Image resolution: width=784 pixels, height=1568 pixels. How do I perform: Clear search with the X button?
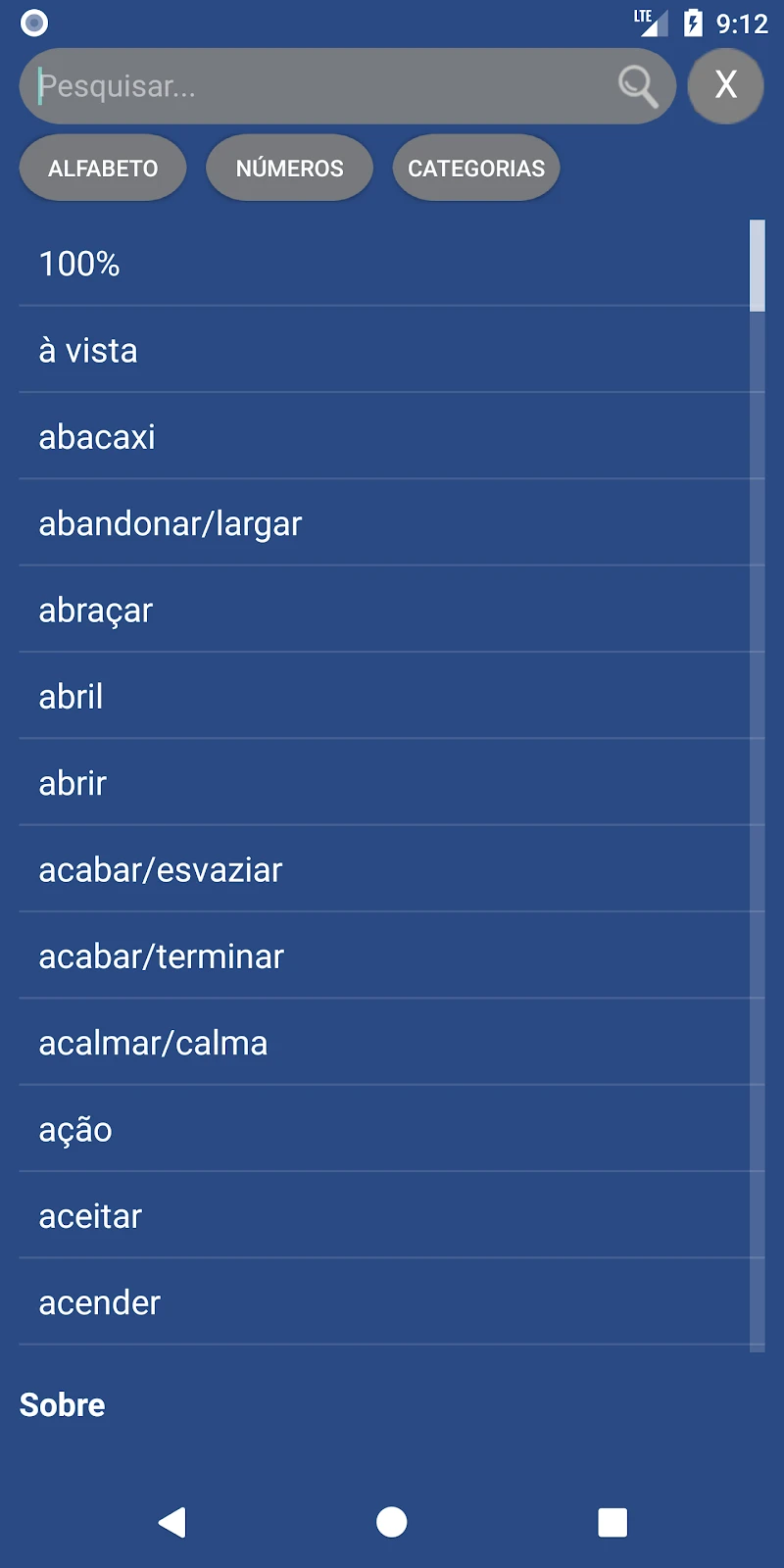725,86
